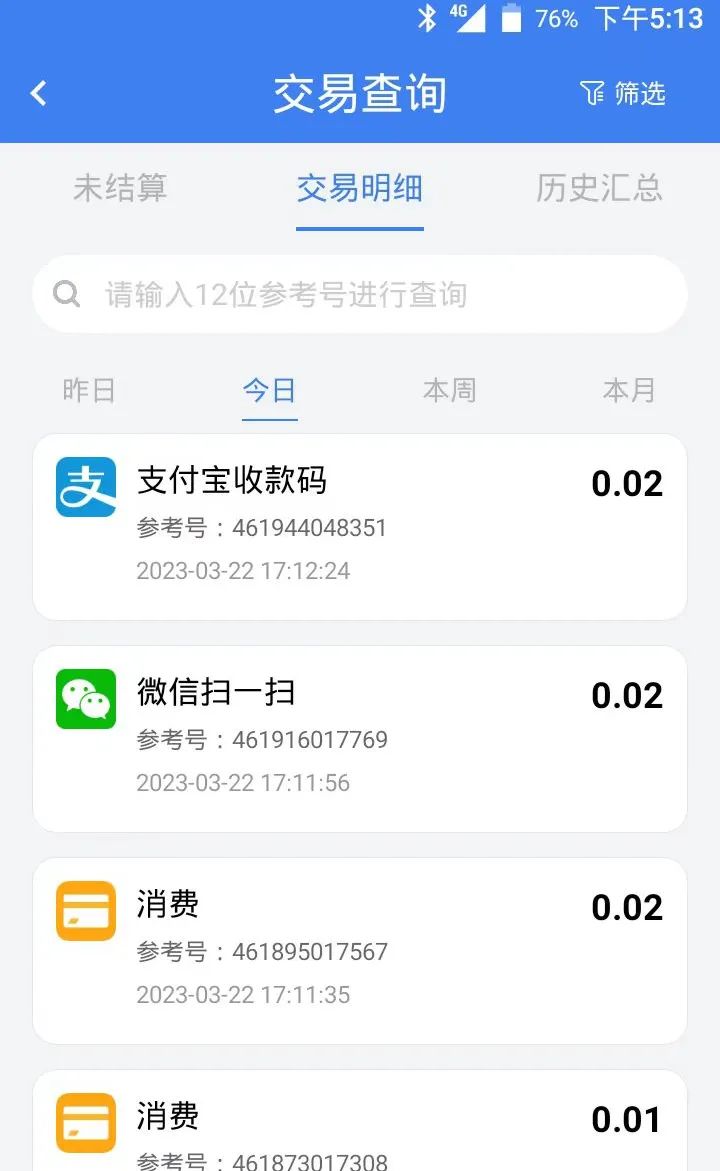Tap the search magnifier icon
Screen dimensions: 720x1171
pos(66,293)
